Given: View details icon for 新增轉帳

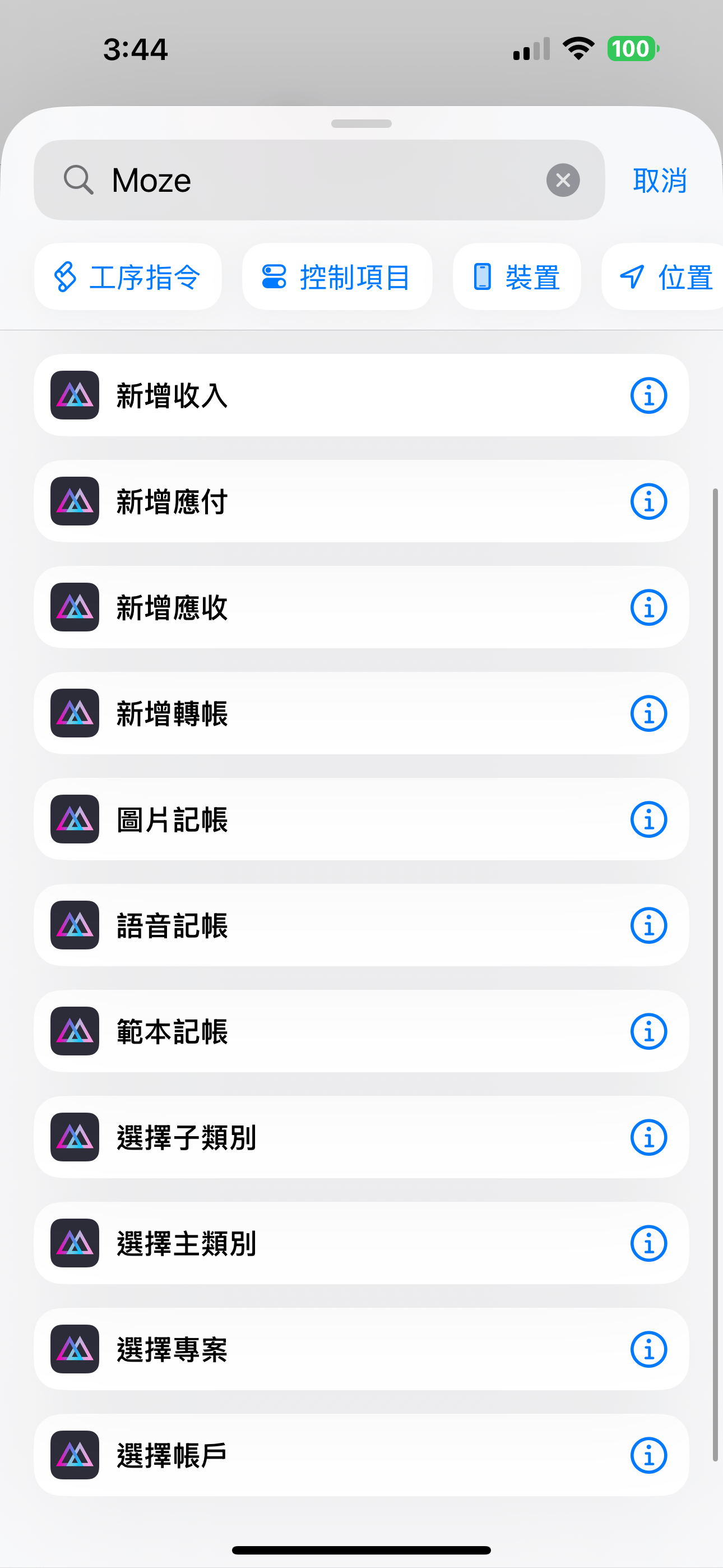Looking at the screenshot, I should pyautogui.click(x=648, y=713).
